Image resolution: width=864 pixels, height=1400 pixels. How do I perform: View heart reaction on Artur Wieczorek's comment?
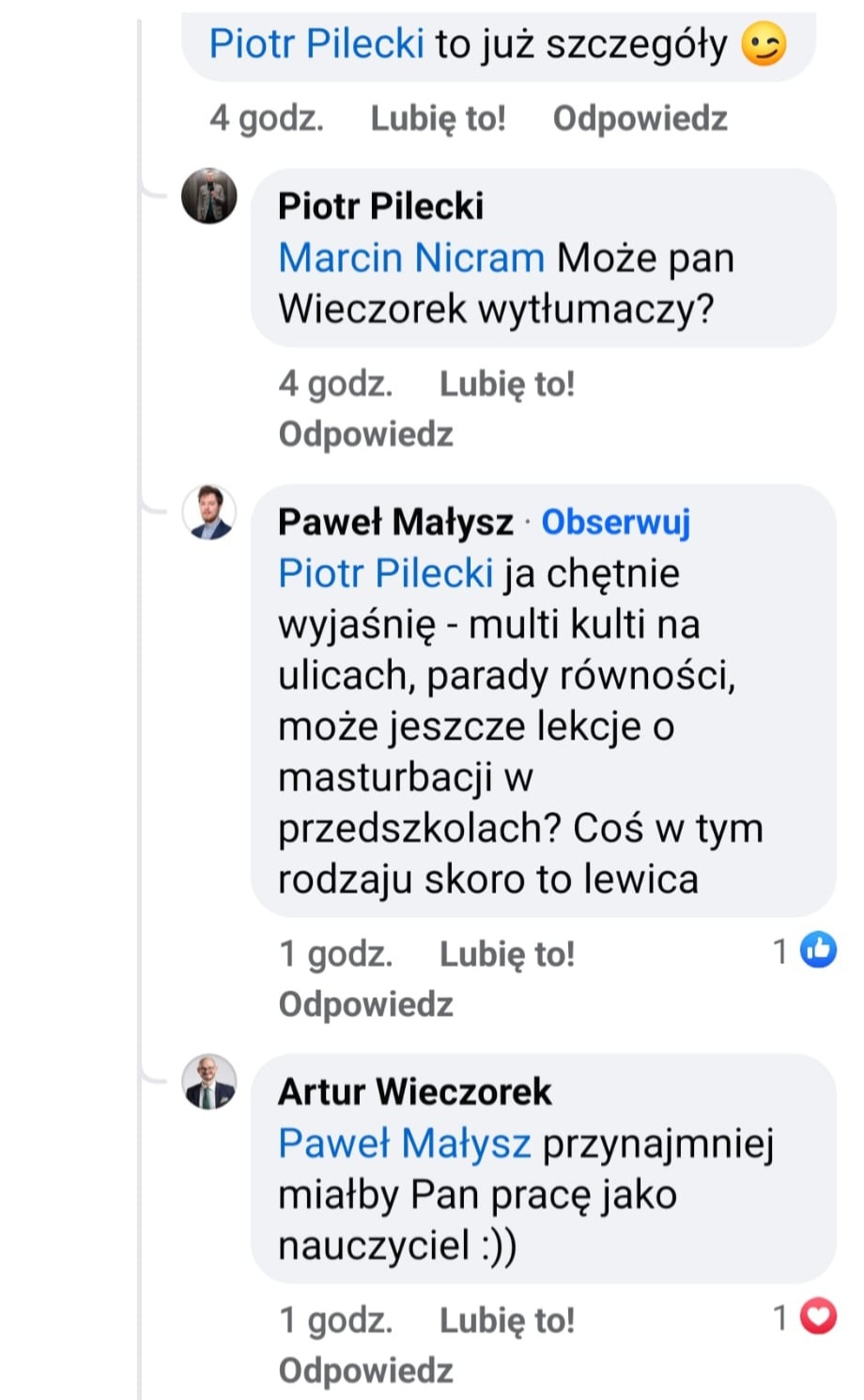pos(817,1316)
